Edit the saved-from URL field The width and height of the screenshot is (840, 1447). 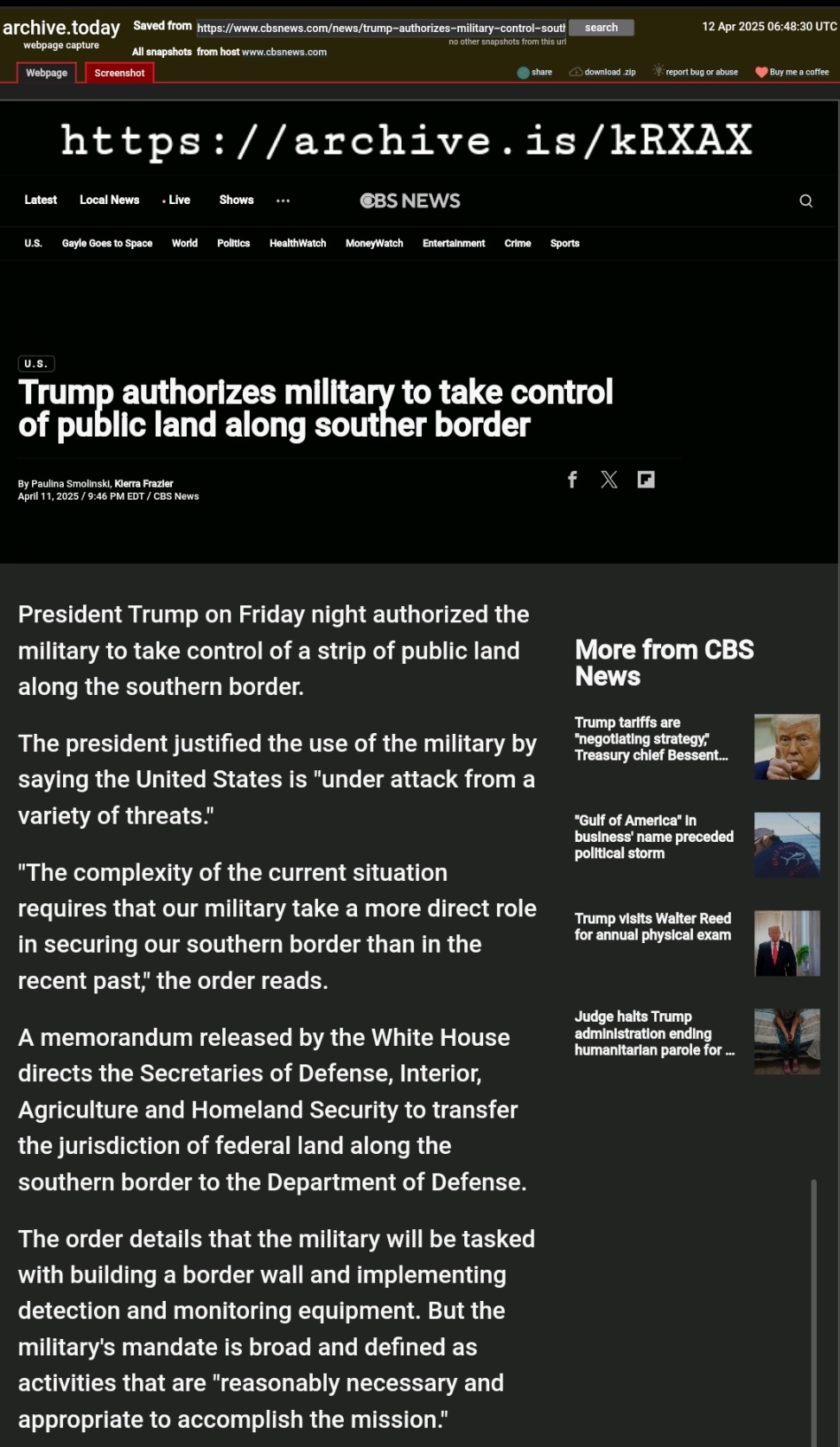381,28
